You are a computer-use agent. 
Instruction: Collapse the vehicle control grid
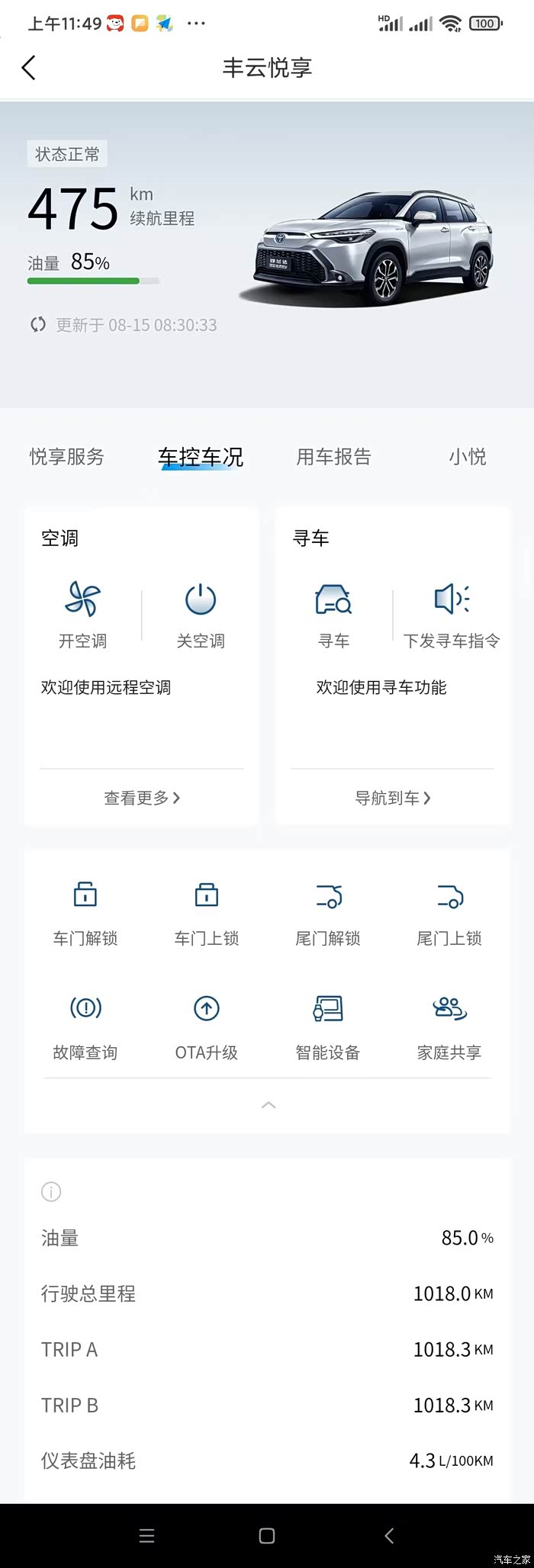(269, 1105)
